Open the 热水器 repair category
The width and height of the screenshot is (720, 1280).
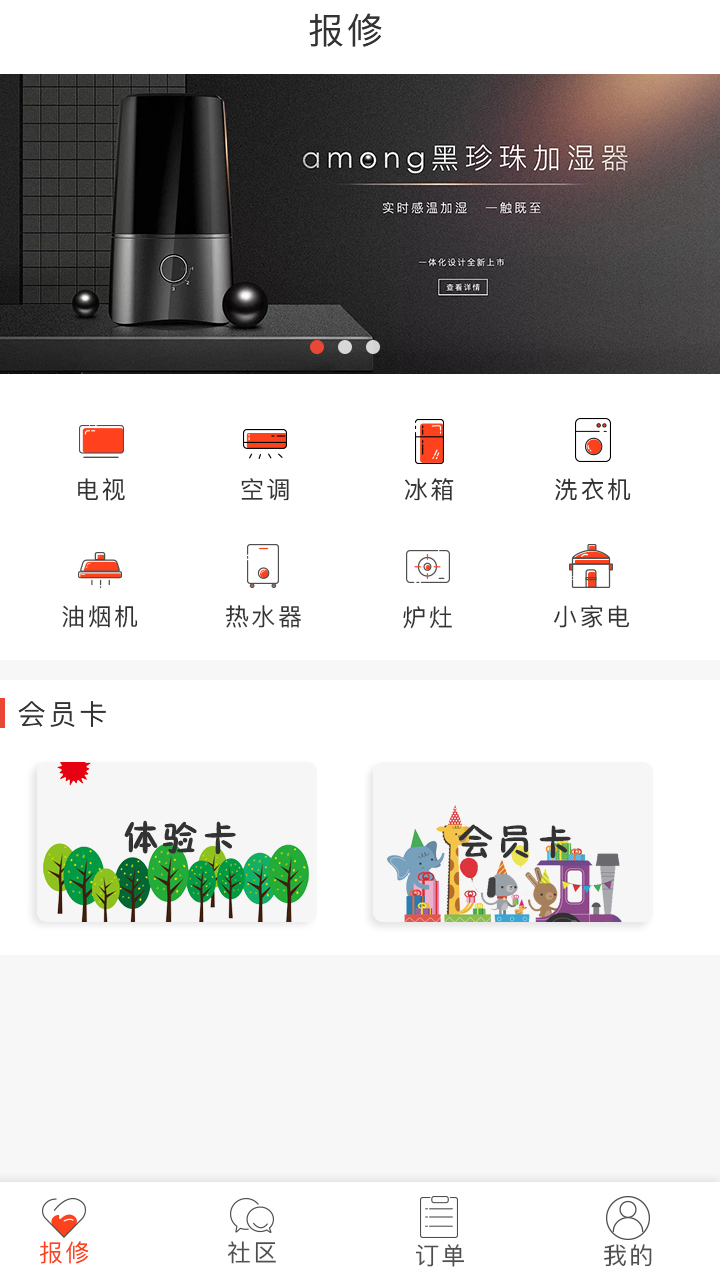[263, 587]
